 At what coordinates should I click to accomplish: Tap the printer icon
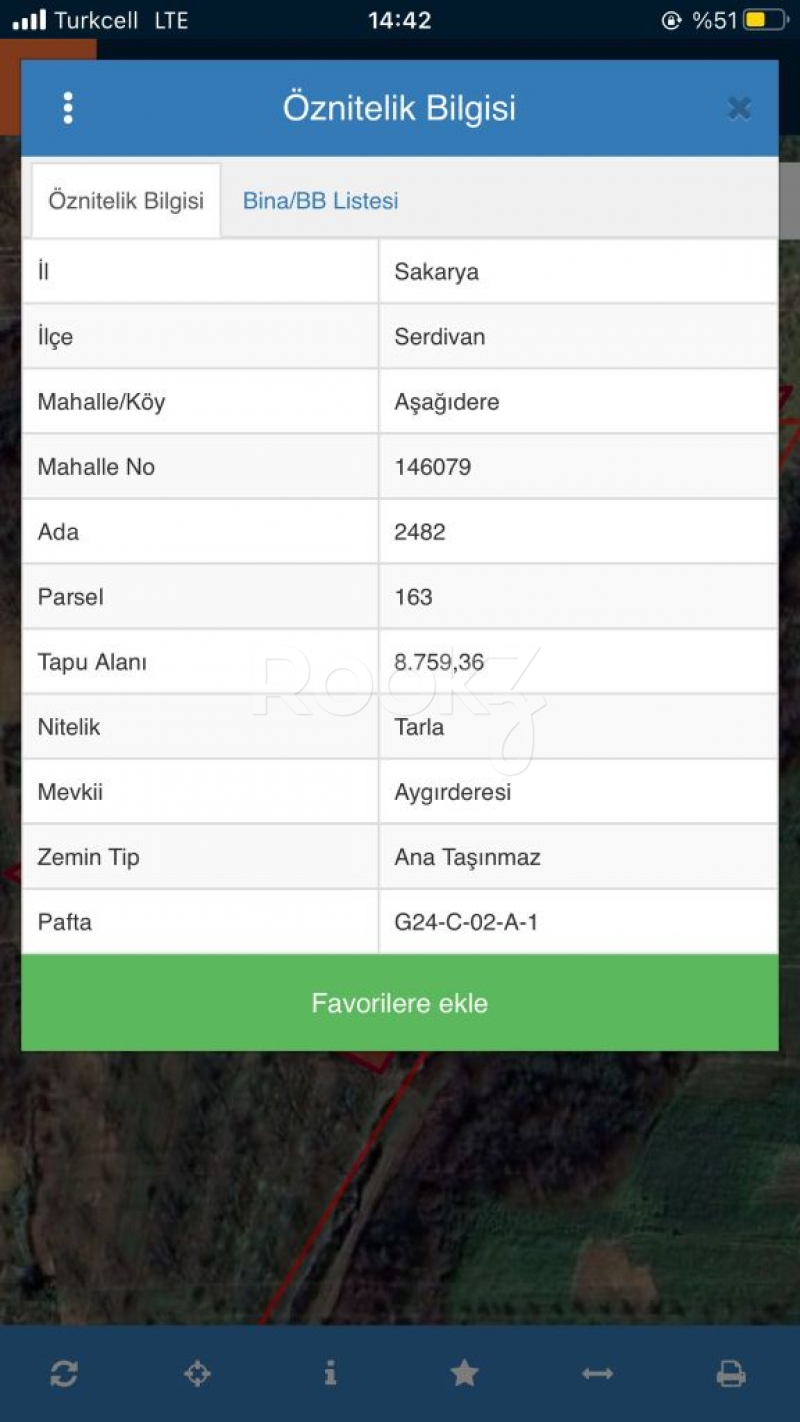731,1374
